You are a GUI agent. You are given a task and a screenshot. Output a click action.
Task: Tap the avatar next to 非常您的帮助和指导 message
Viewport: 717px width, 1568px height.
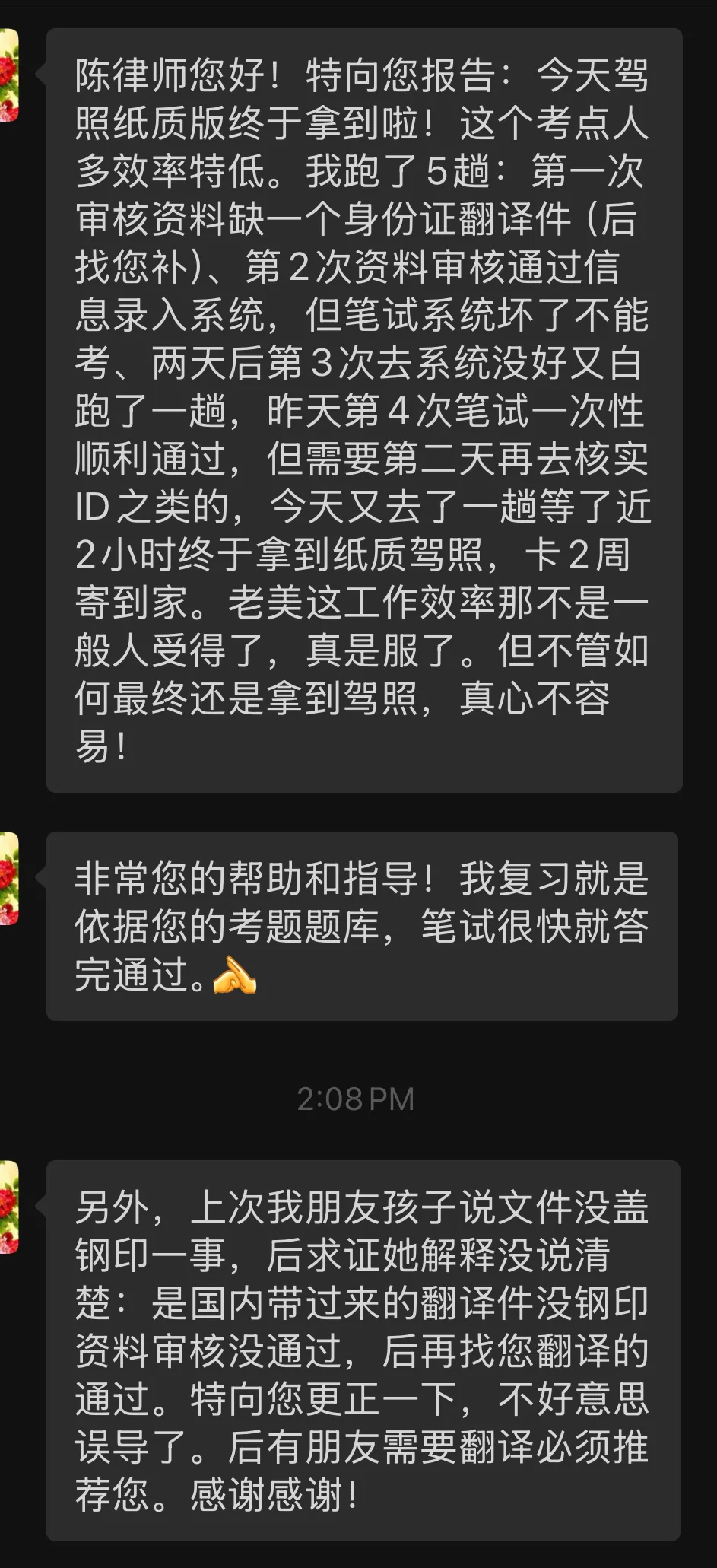(x=8, y=878)
